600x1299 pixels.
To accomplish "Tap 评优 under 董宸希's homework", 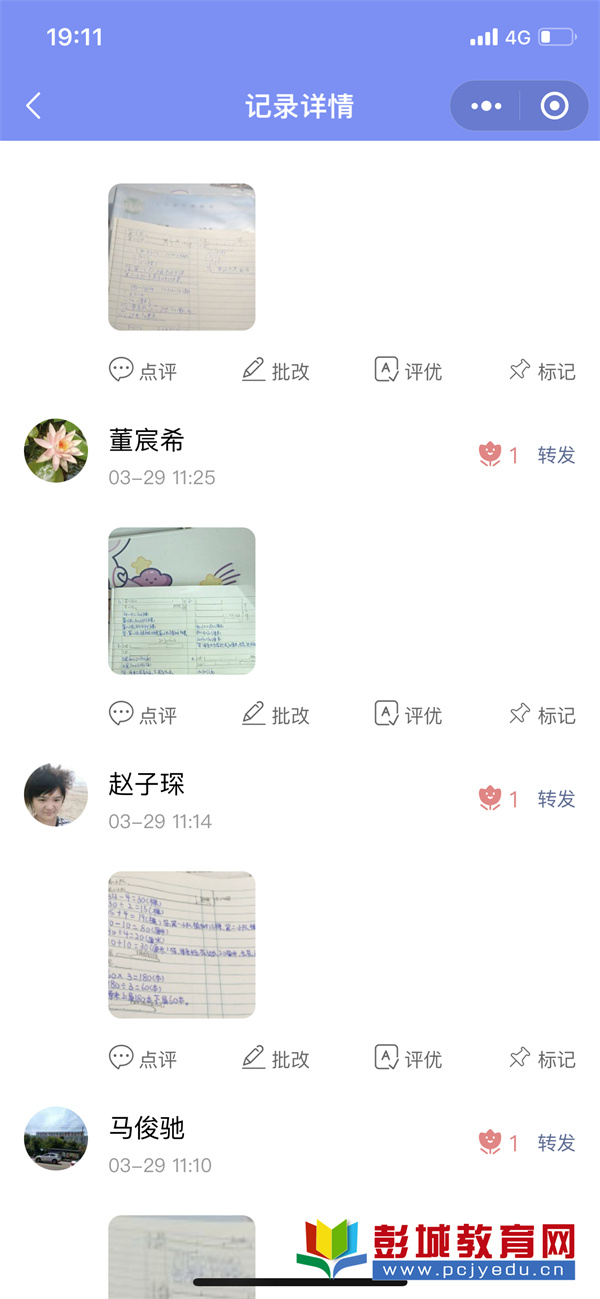I will point(408,715).
